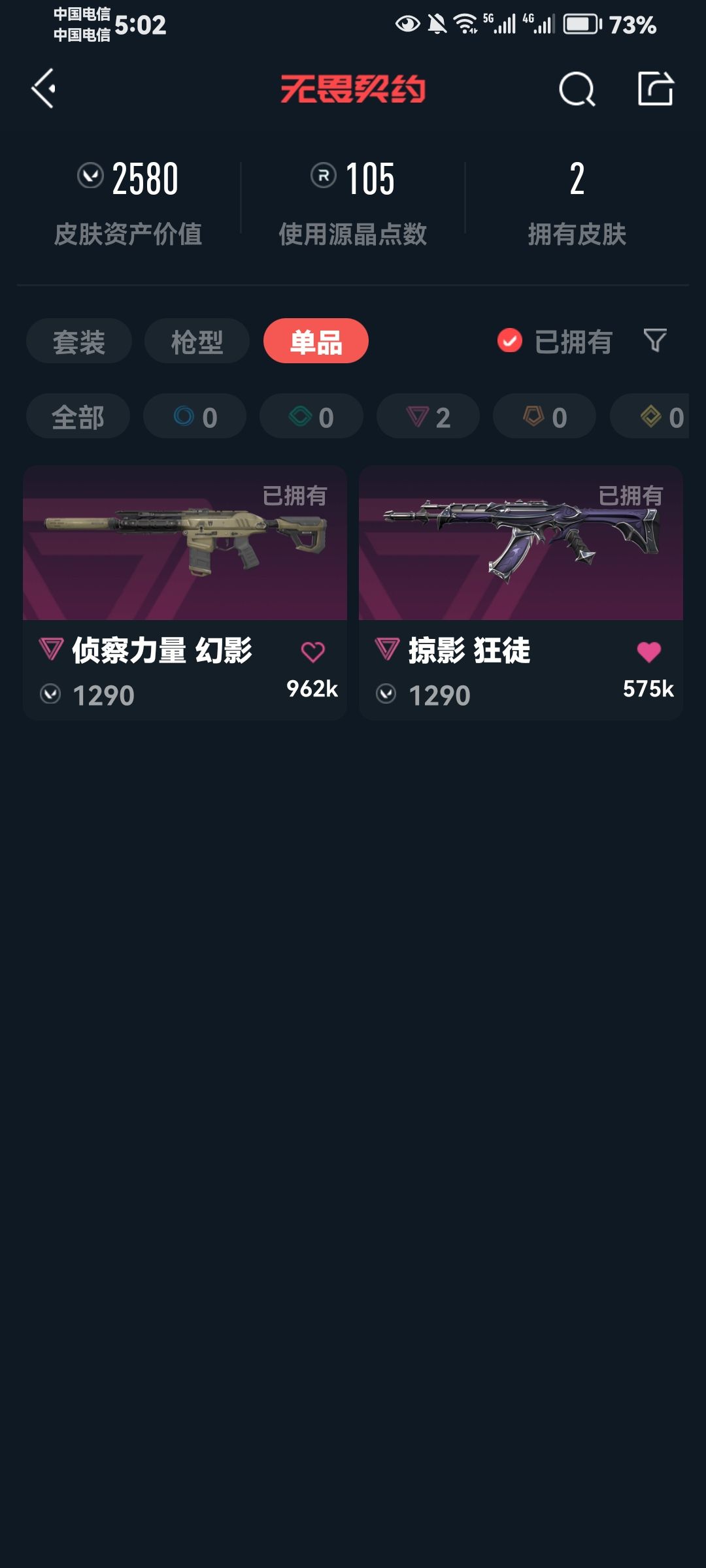
Task: Share this skin collection page
Action: 655,89
